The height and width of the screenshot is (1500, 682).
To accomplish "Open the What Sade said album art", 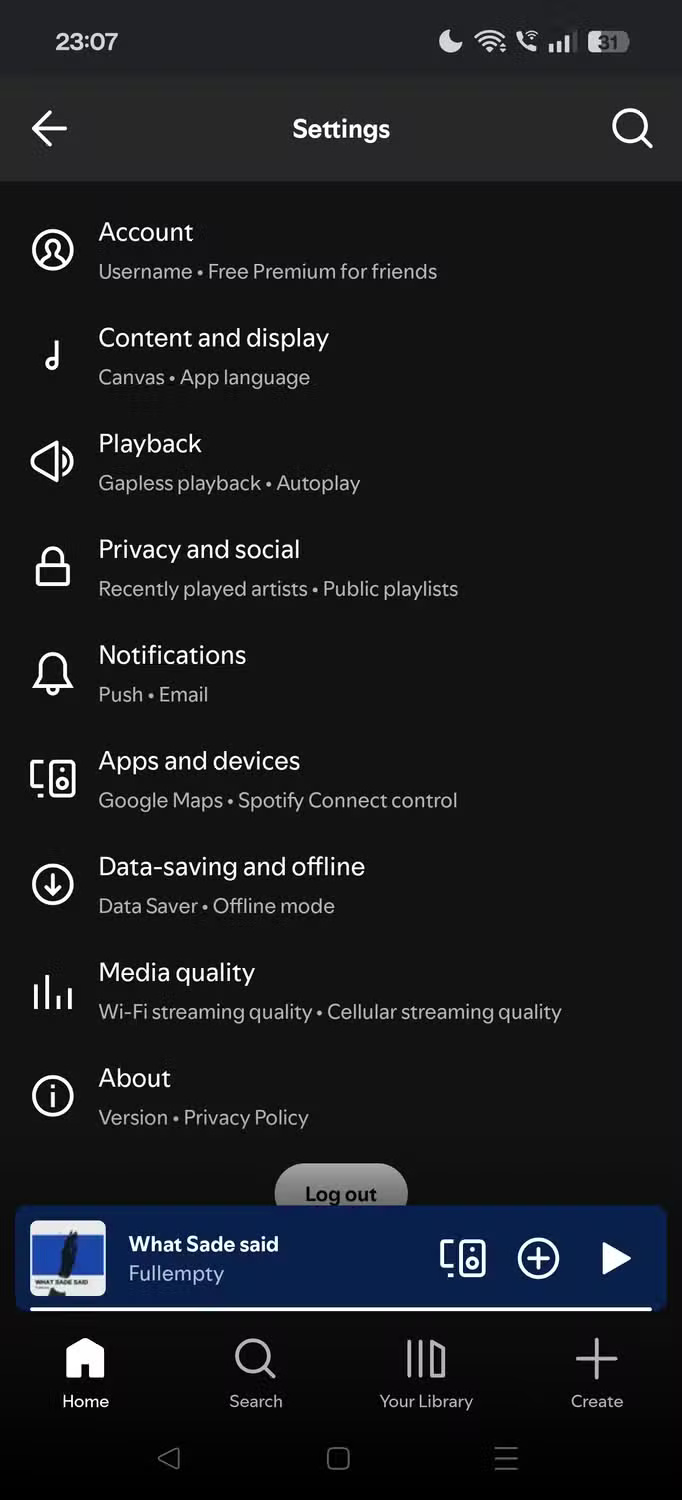I will [x=68, y=1258].
